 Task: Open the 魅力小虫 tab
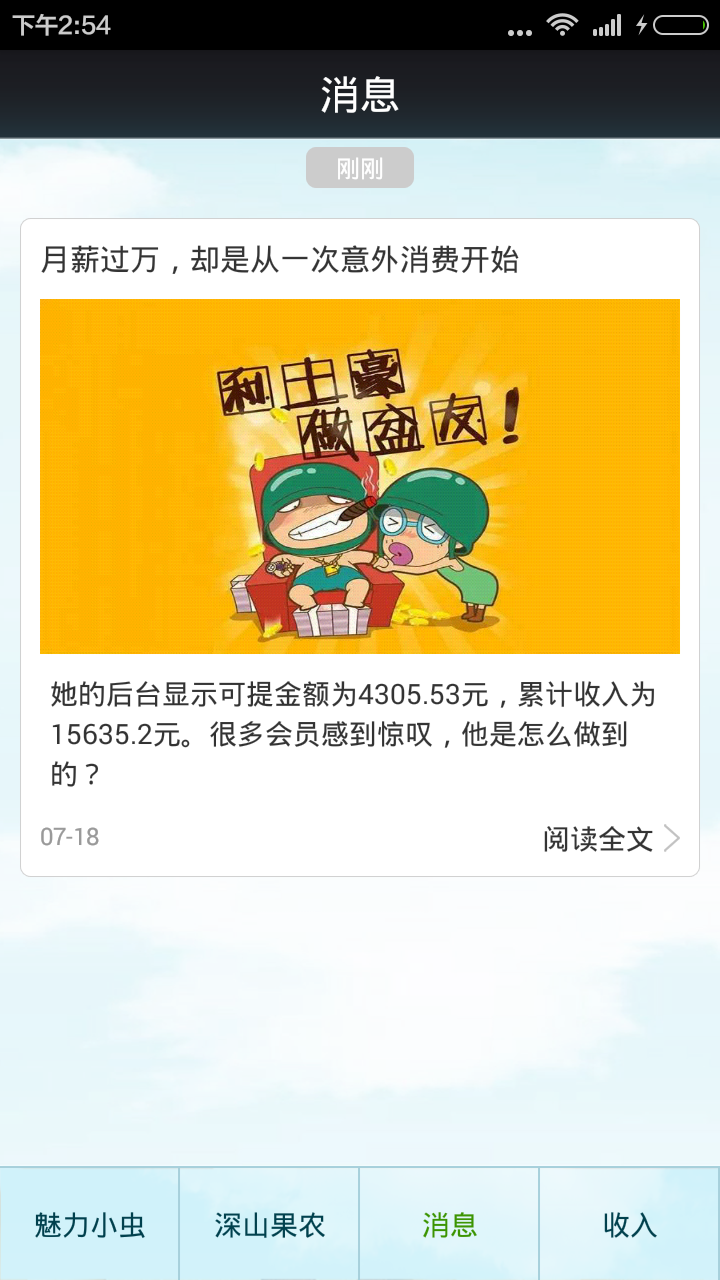tap(90, 1224)
